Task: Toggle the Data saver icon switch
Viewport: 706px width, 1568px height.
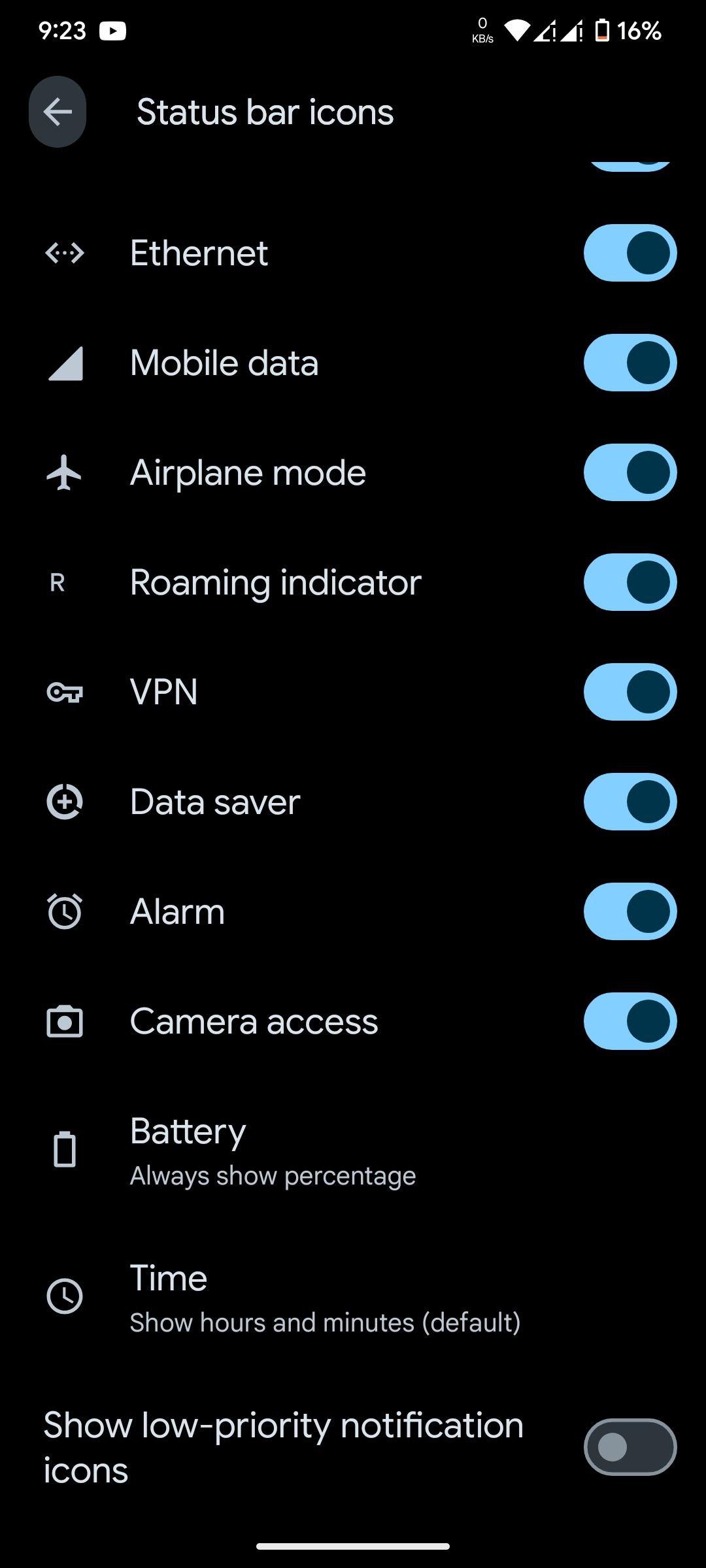Action: click(x=630, y=802)
